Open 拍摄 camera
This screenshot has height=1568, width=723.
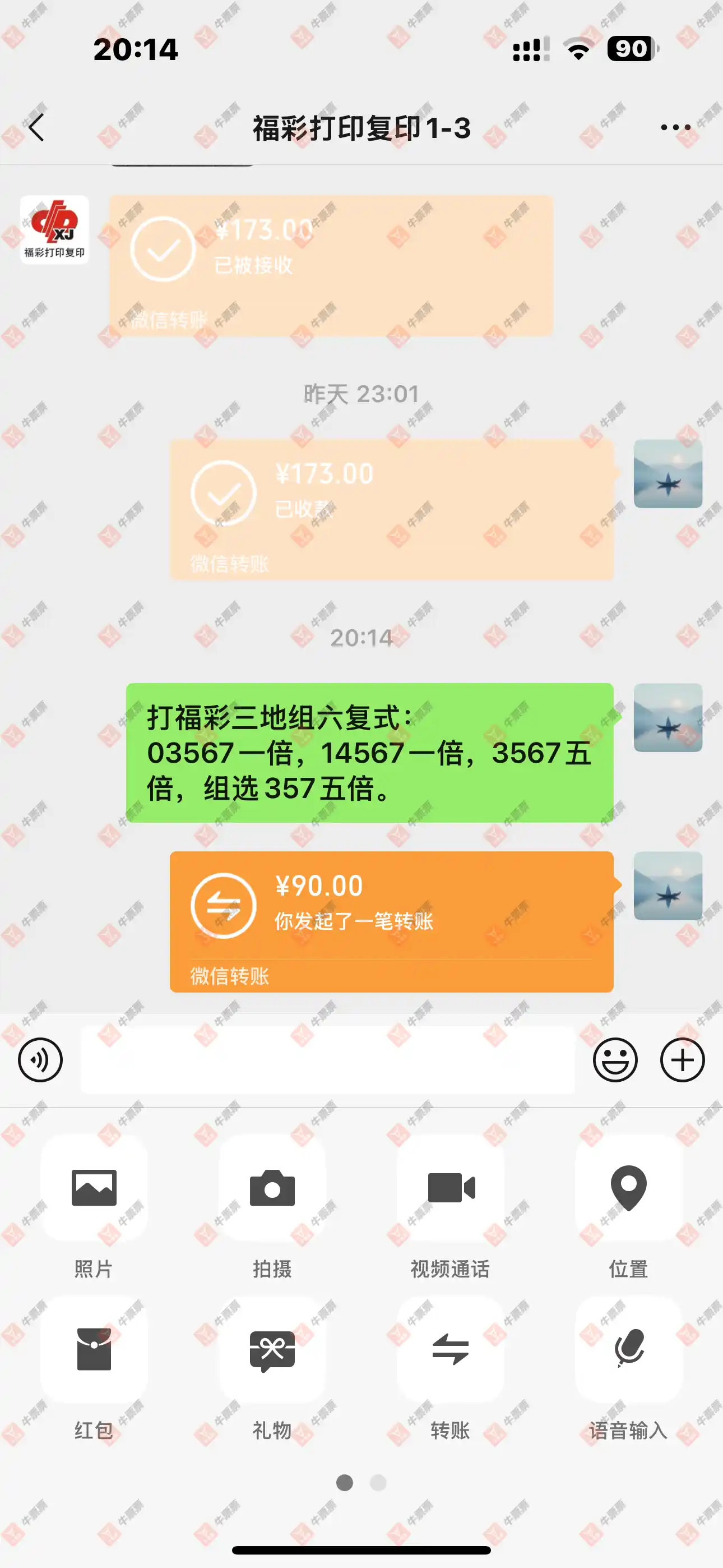tap(272, 1188)
